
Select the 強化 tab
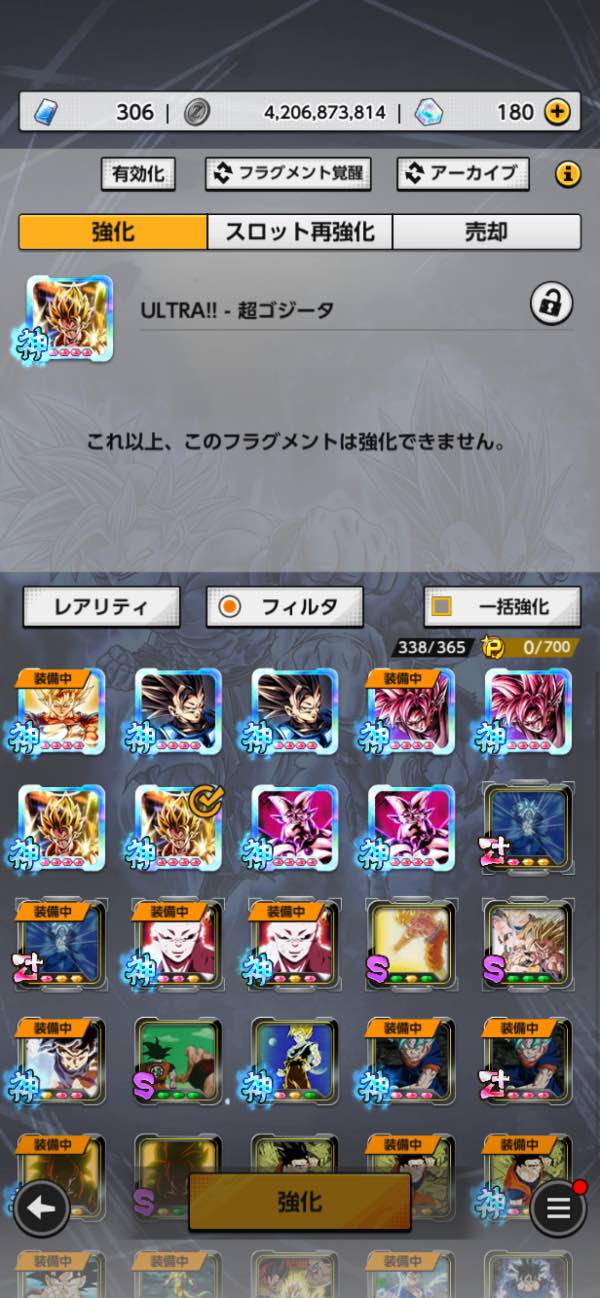point(113,232)
